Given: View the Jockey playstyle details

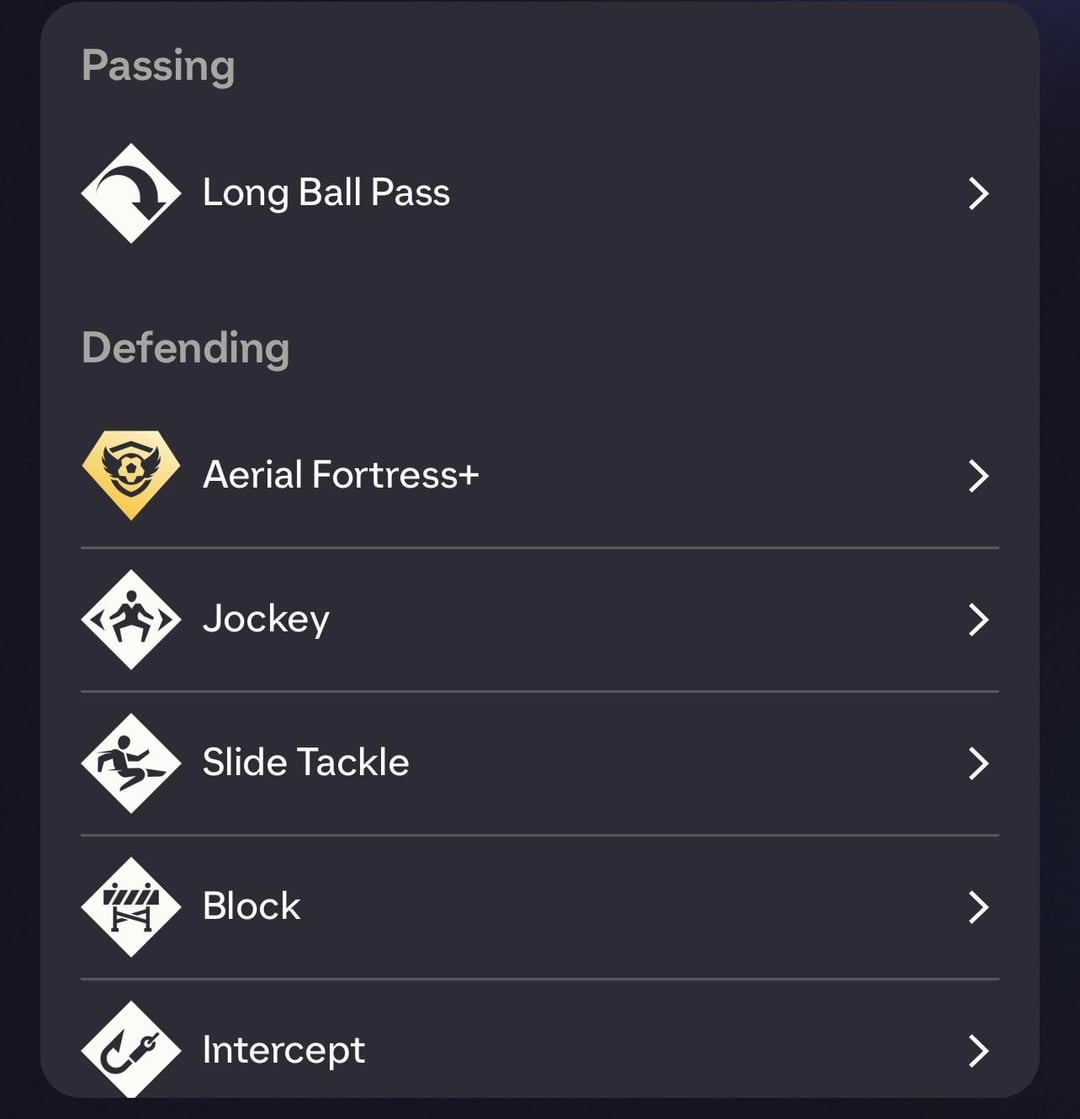Looking at the screenshot, I should click(538, 619).
